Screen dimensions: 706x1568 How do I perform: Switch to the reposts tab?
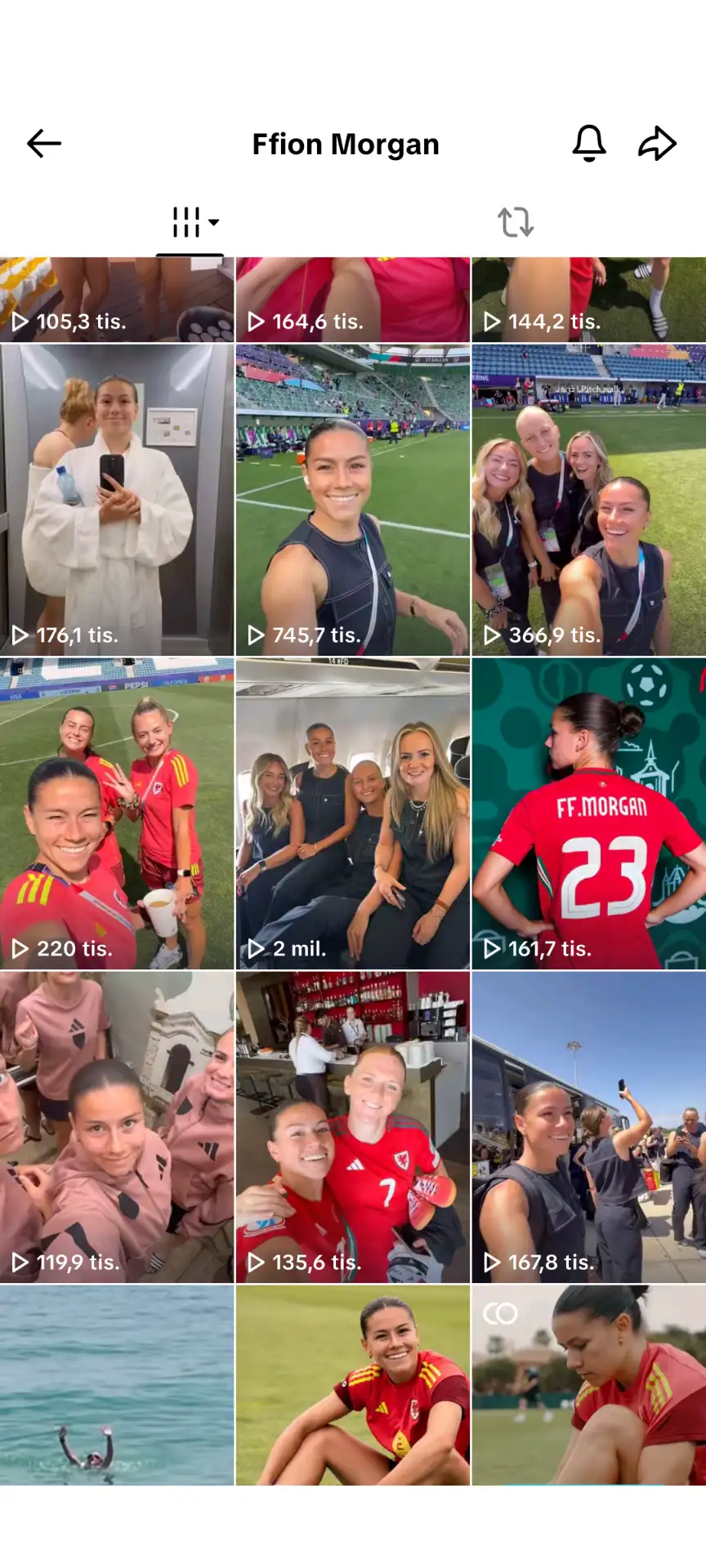pos(516,222)
